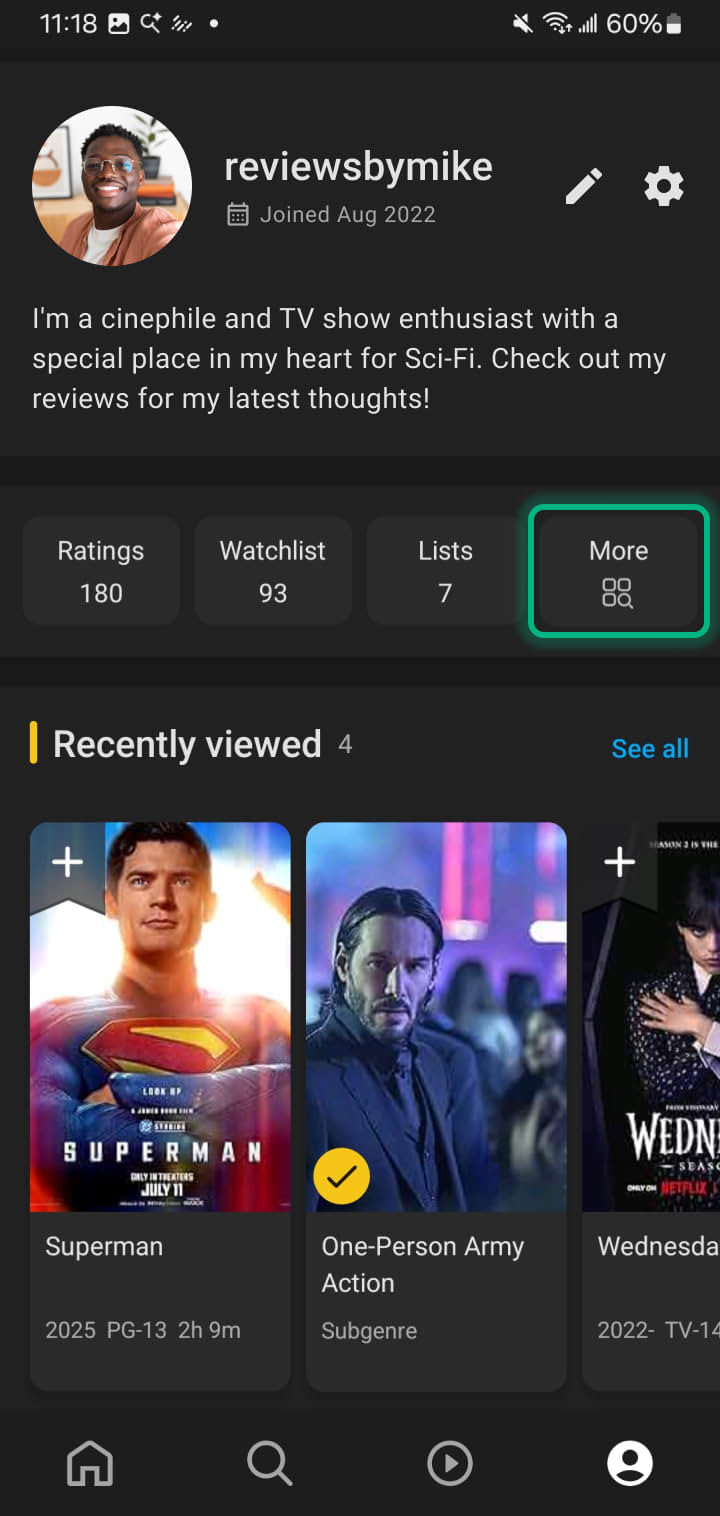
Task: Edit profile using the pencil icon
Action: tap(583, 185)
